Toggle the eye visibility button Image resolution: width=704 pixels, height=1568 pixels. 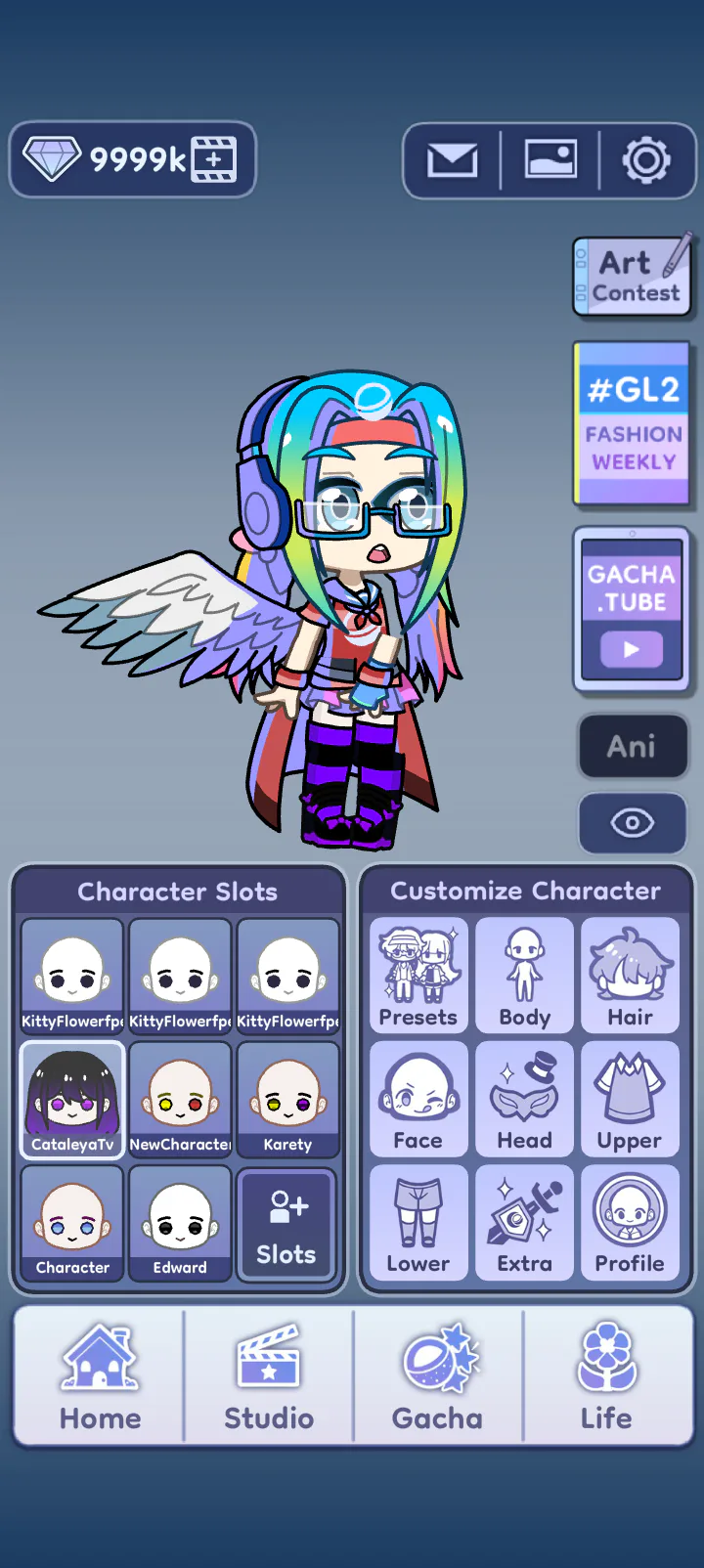632,823
